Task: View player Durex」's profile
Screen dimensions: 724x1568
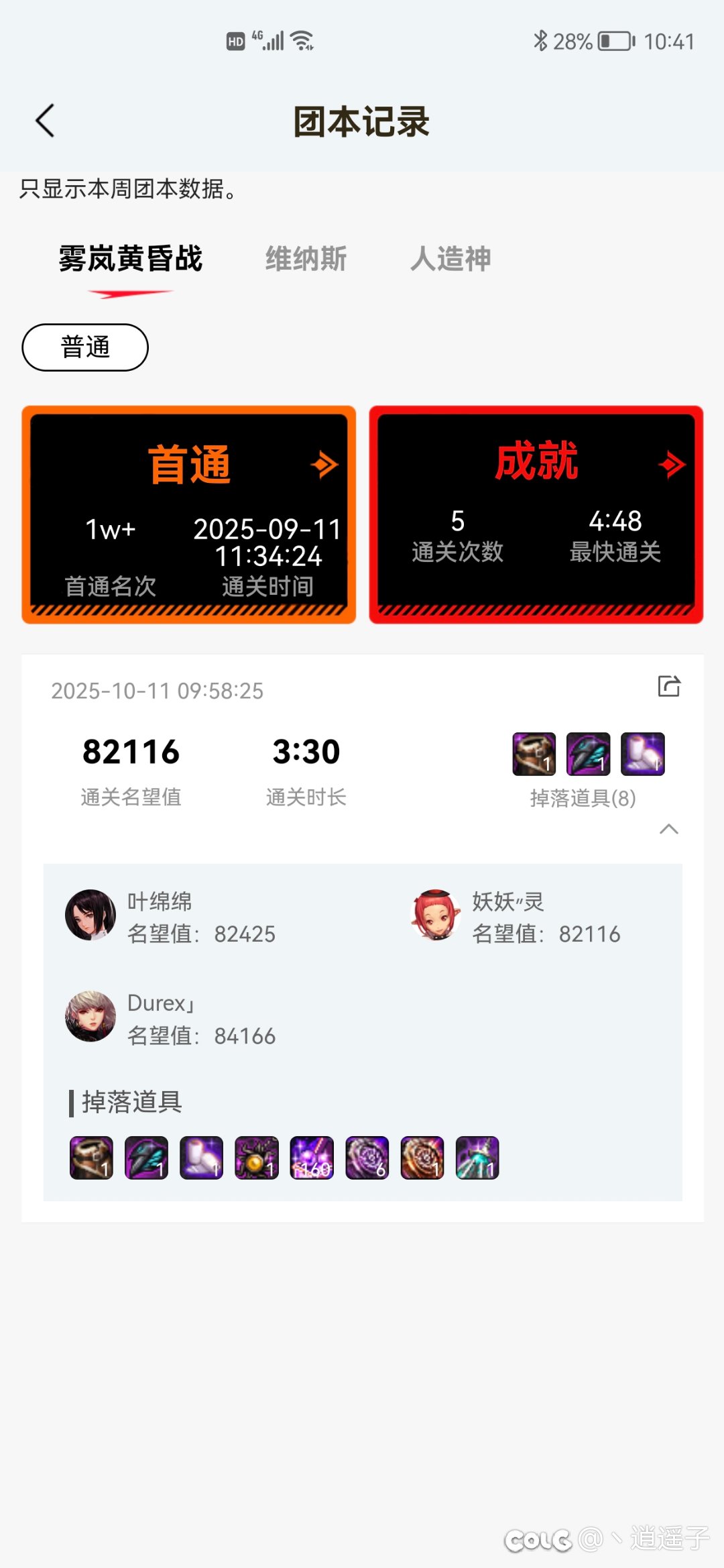Action: pos(90,1016)
